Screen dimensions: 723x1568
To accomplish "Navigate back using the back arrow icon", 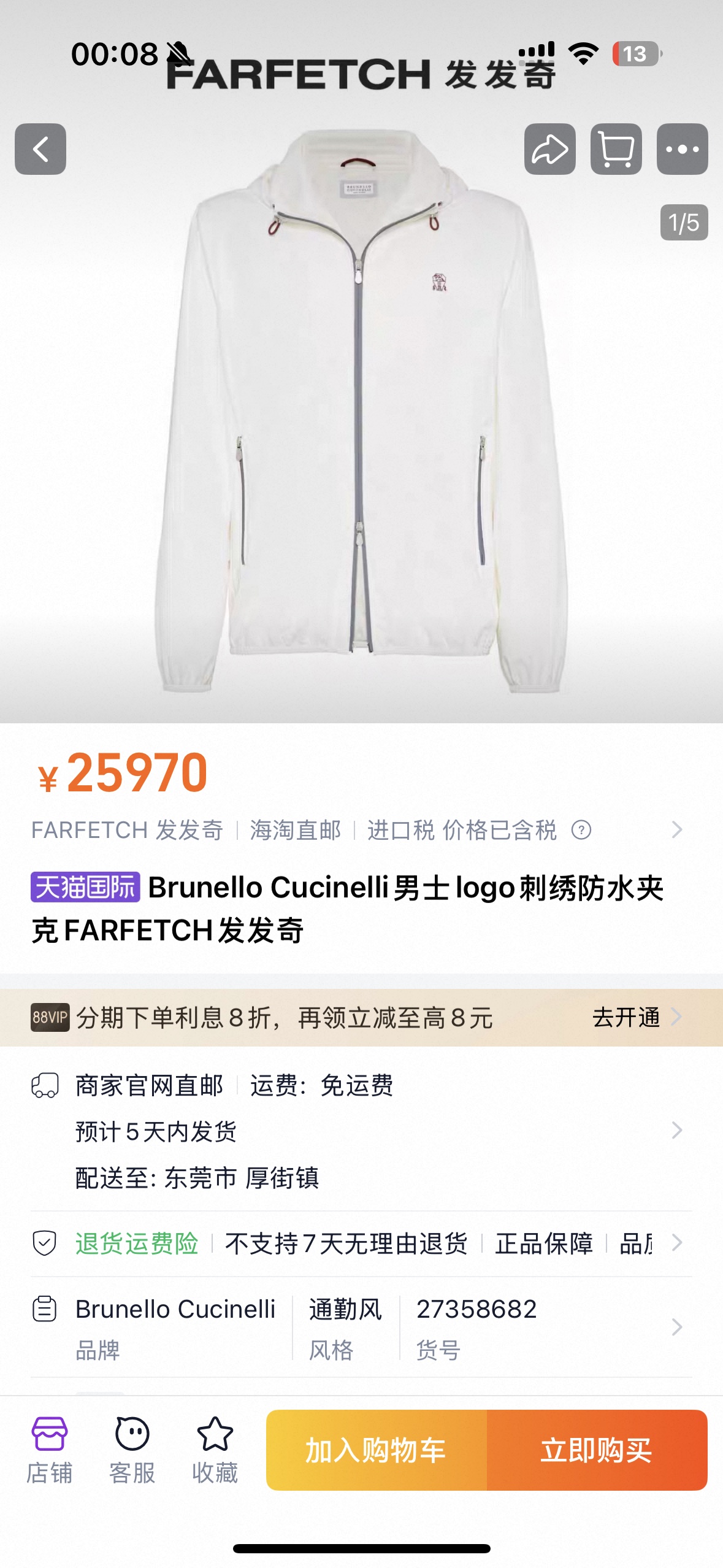I will click(40, 149).
